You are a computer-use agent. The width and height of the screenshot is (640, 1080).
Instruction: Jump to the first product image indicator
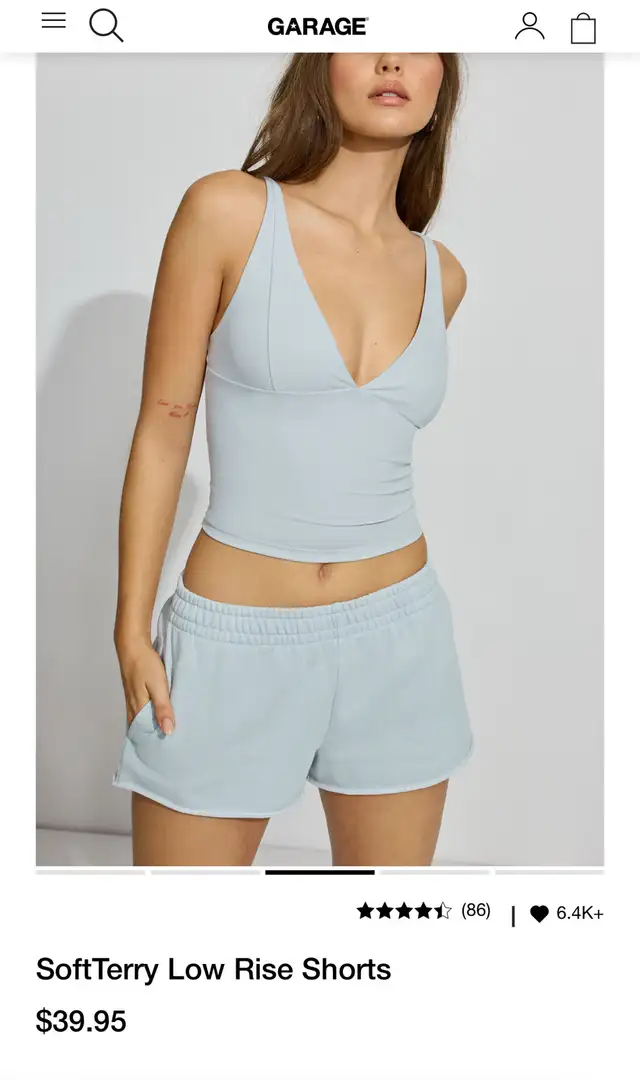90,872
